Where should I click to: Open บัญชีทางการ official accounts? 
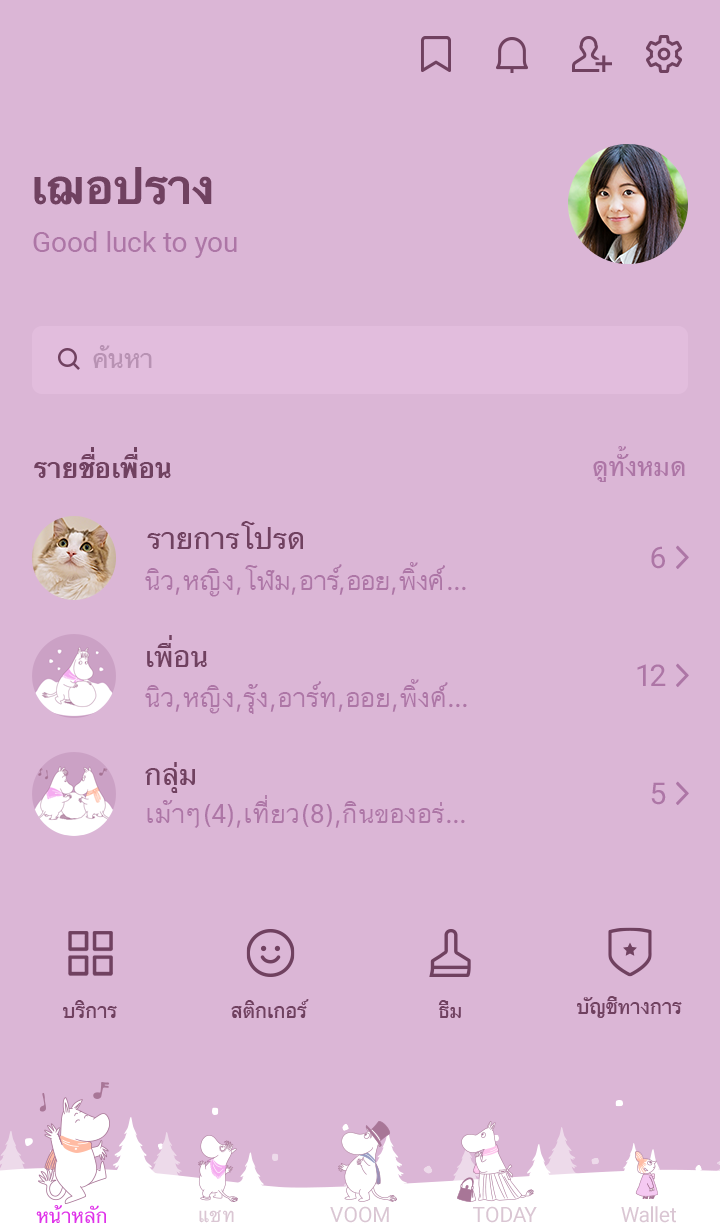tap(629, 972)
